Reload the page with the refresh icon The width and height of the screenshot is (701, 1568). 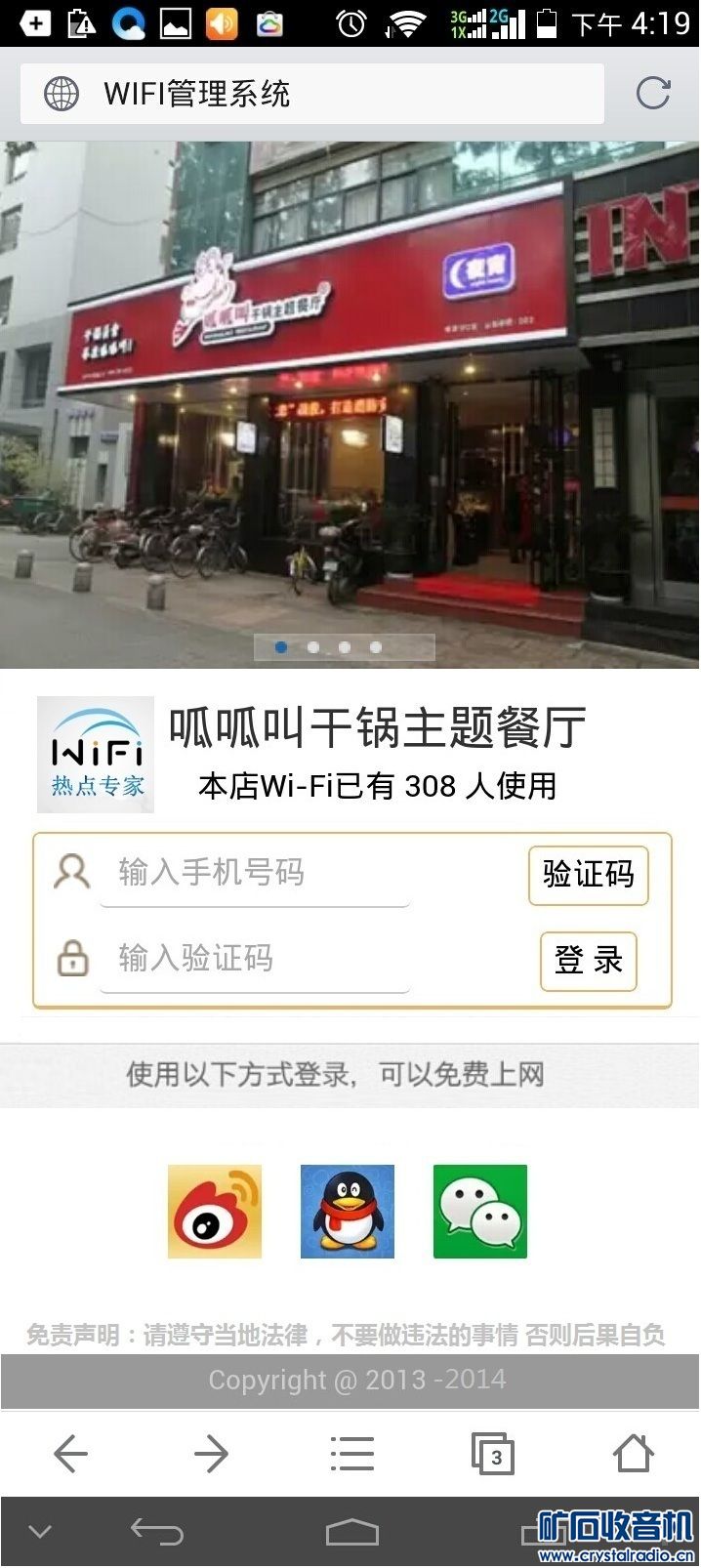(x=652, y=94)
